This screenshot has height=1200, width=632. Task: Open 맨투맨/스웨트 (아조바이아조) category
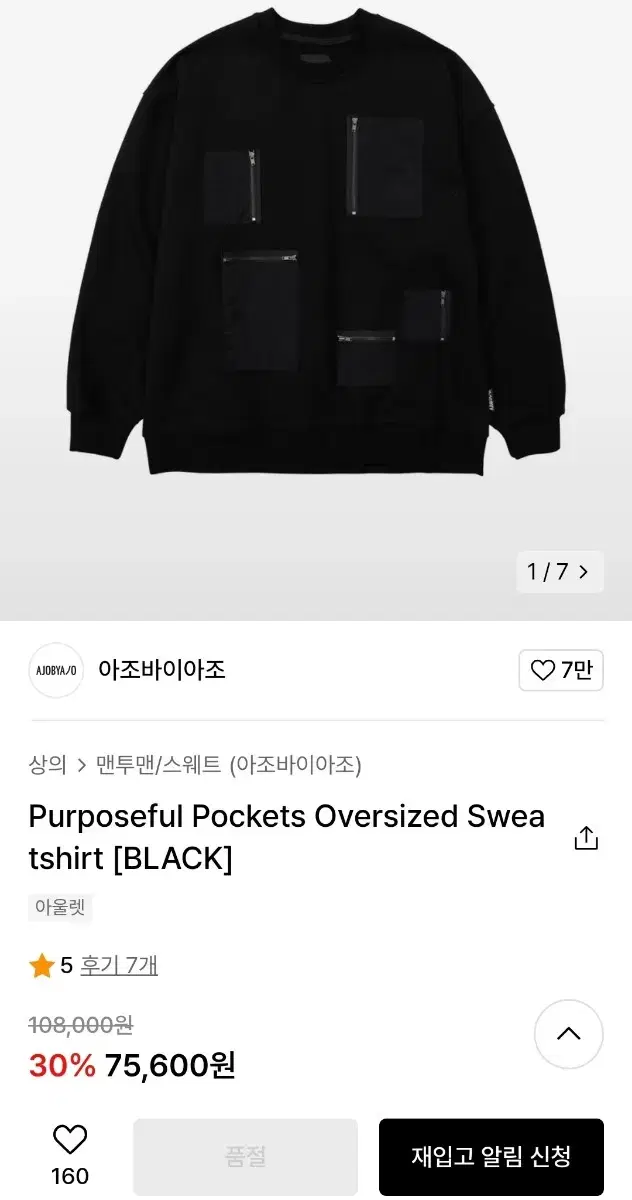229,765
